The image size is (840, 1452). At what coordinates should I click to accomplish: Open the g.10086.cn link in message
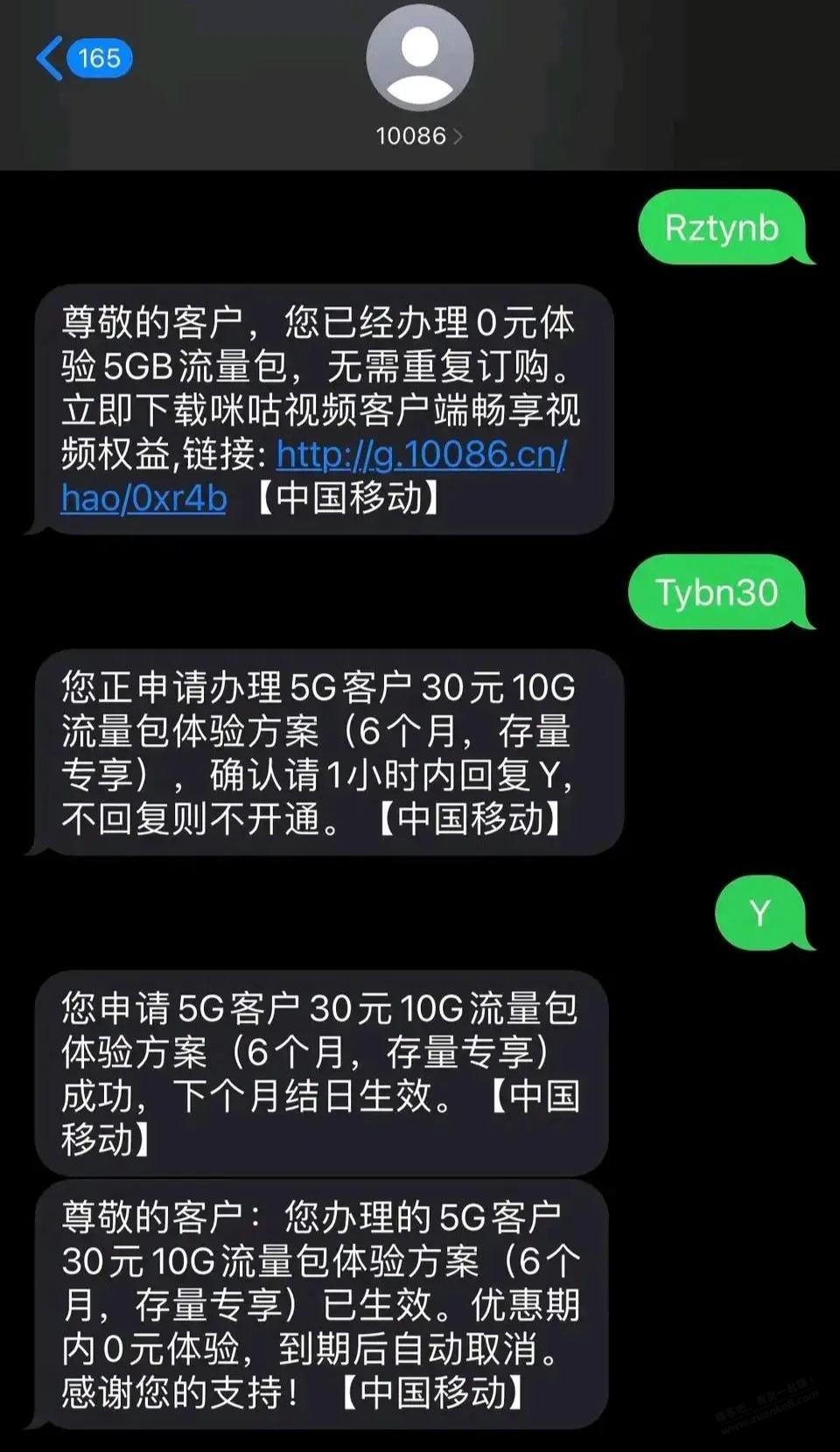pyautogui.click(x=421, y=455)
